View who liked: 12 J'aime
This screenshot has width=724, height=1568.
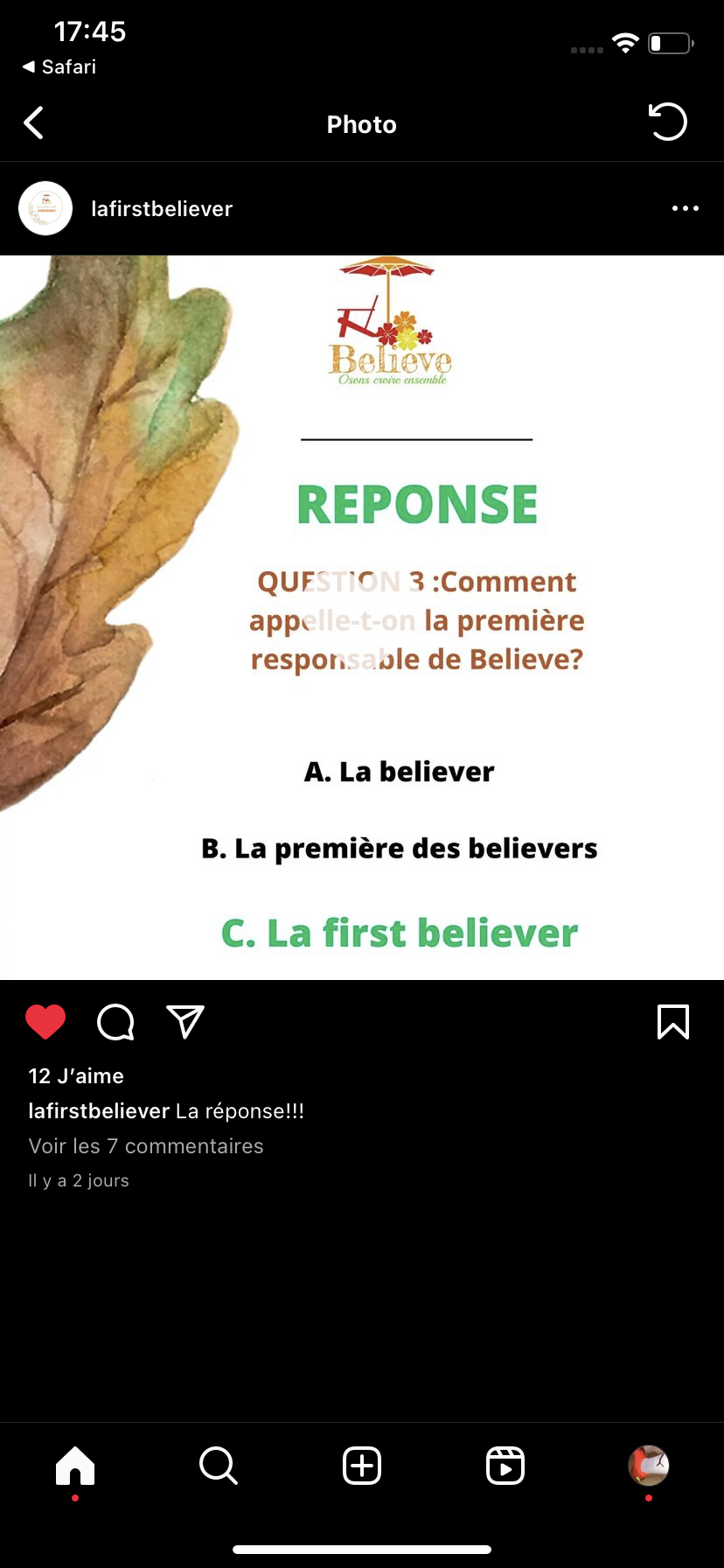point(76,1075)
